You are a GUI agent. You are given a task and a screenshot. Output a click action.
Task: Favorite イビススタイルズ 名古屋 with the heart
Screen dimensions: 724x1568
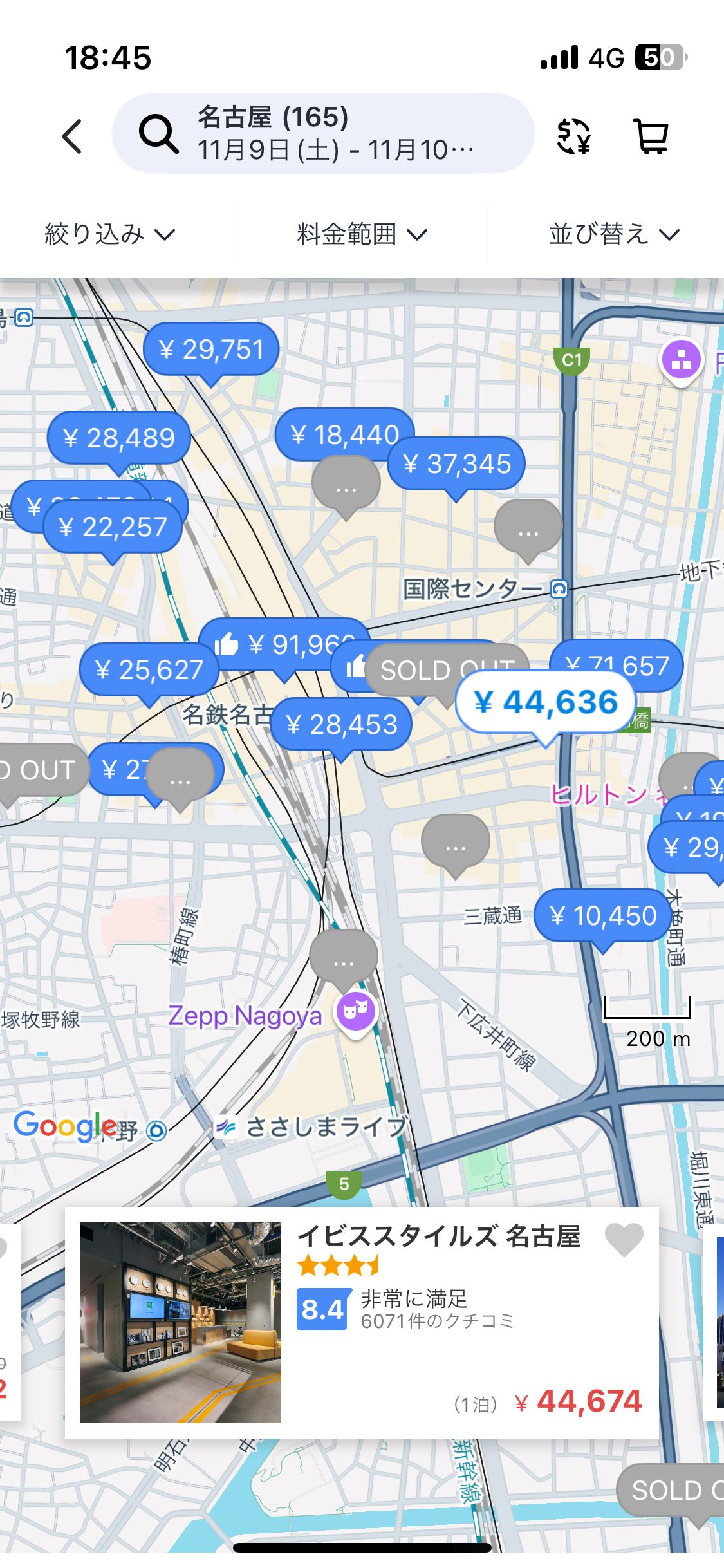[624, 1240]
